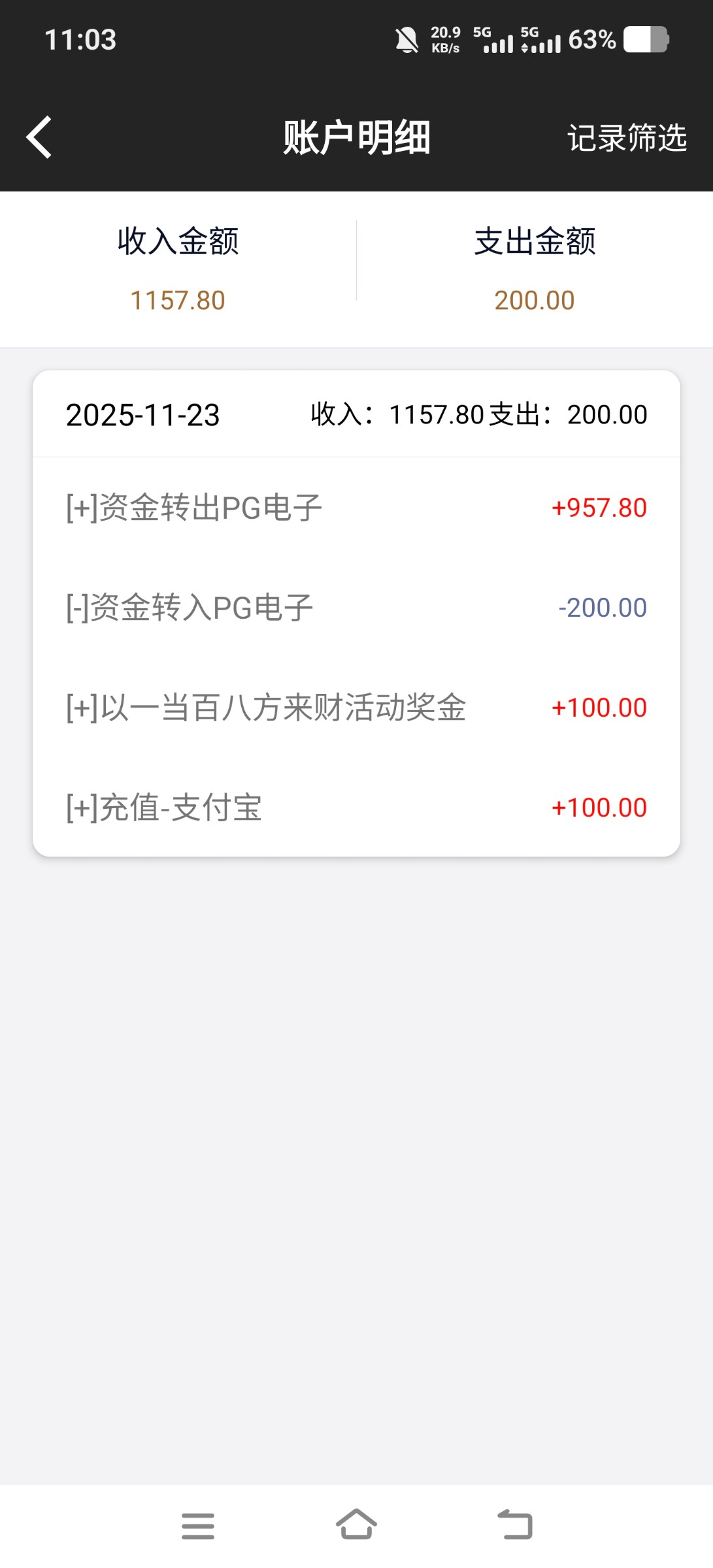Tap the notification muted icon in status bar
Viewport: 713px width, 1568px height.
coord(405,41)
